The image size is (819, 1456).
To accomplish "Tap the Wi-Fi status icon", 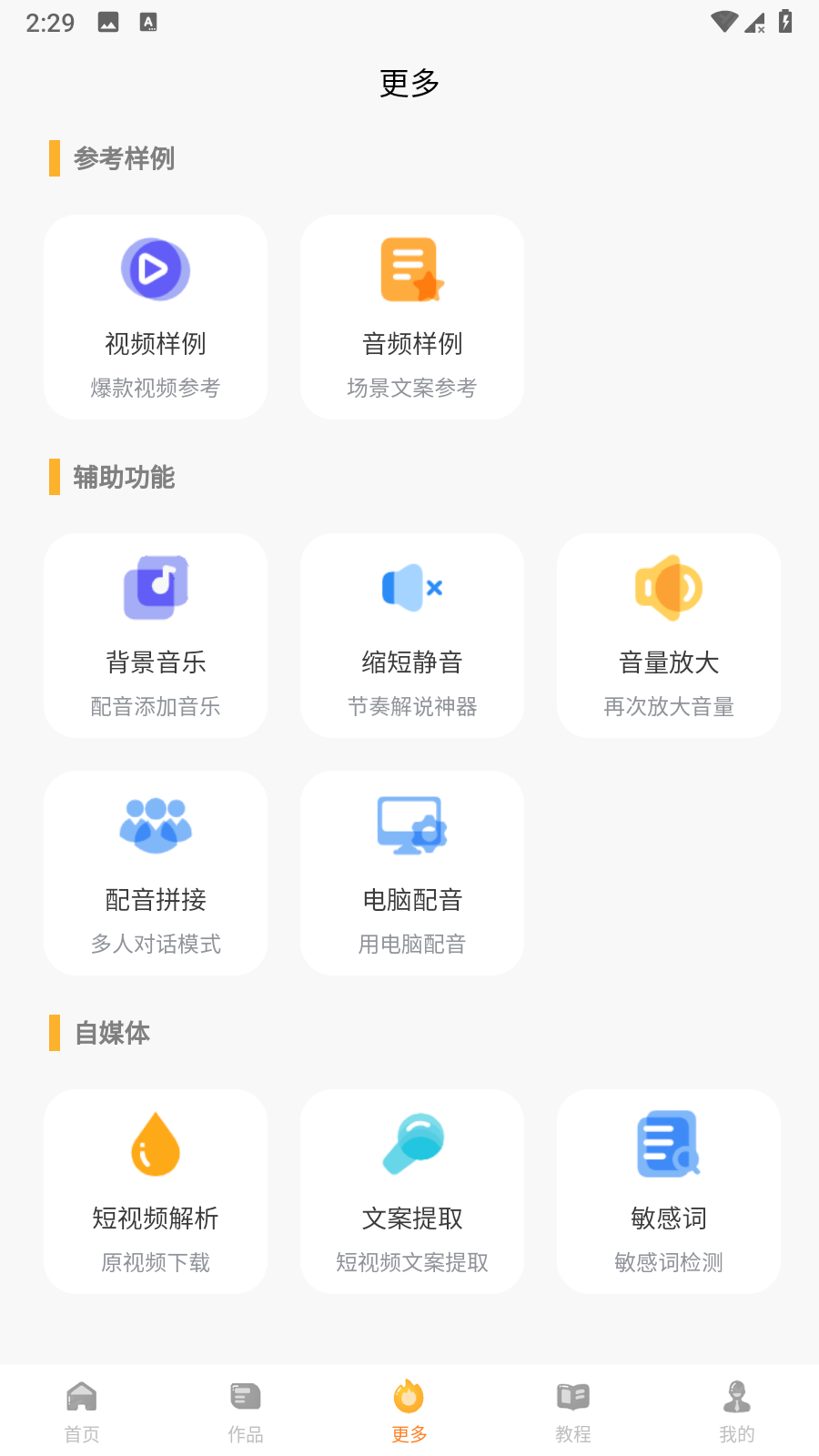I will [x=723, y=23].
